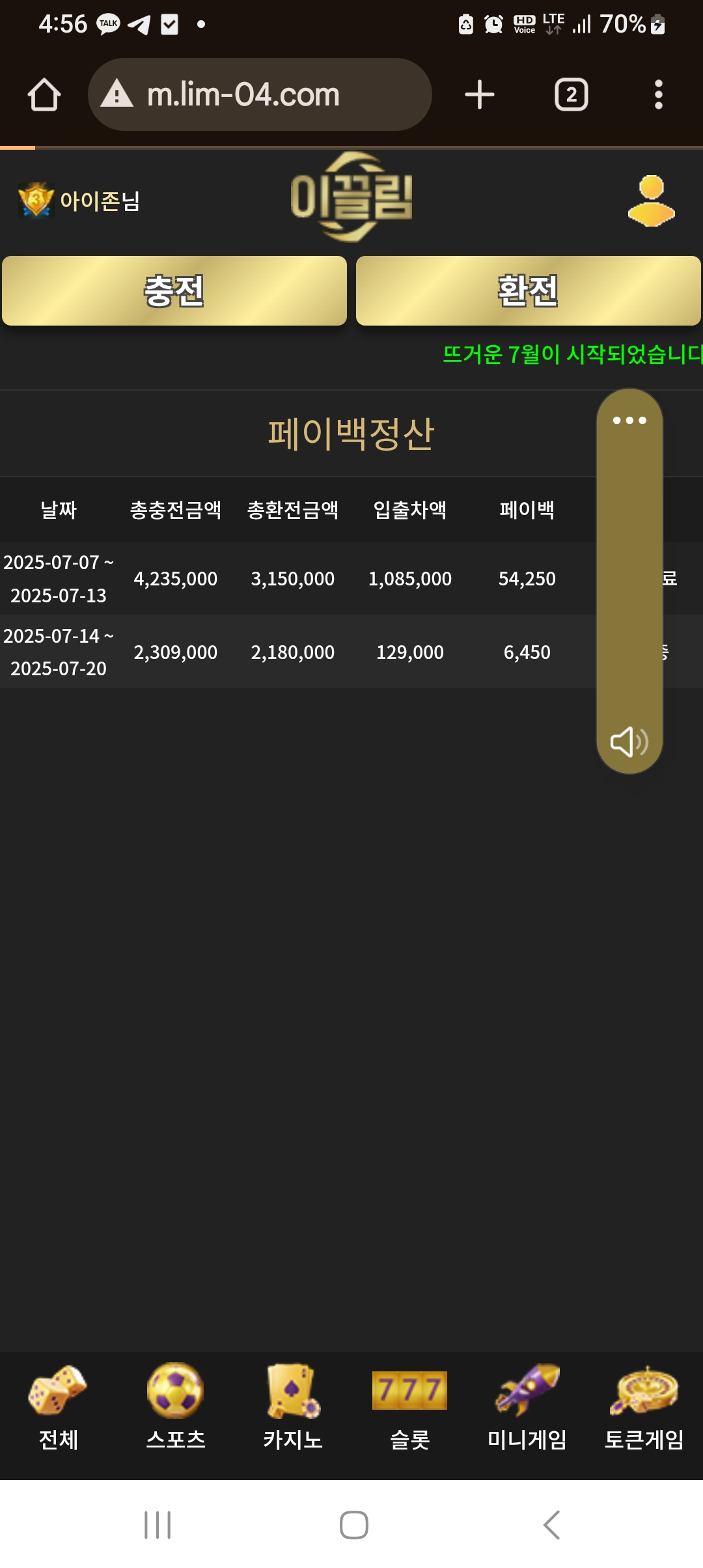
Task: Tap the system back button
Action: (x=551, y=1525)
